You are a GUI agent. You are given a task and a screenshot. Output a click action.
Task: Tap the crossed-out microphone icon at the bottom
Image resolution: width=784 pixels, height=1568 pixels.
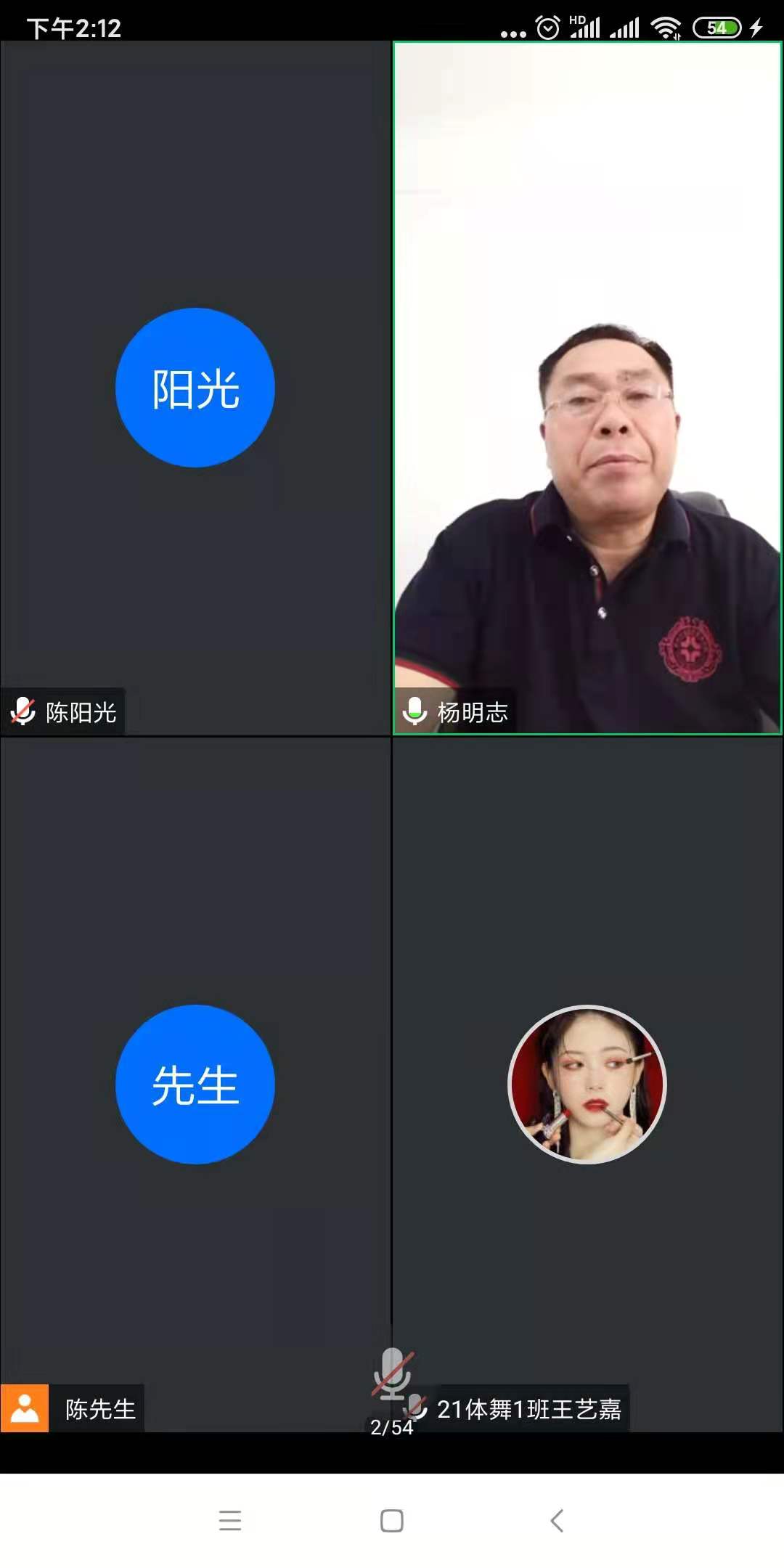tap(393, 1373)
